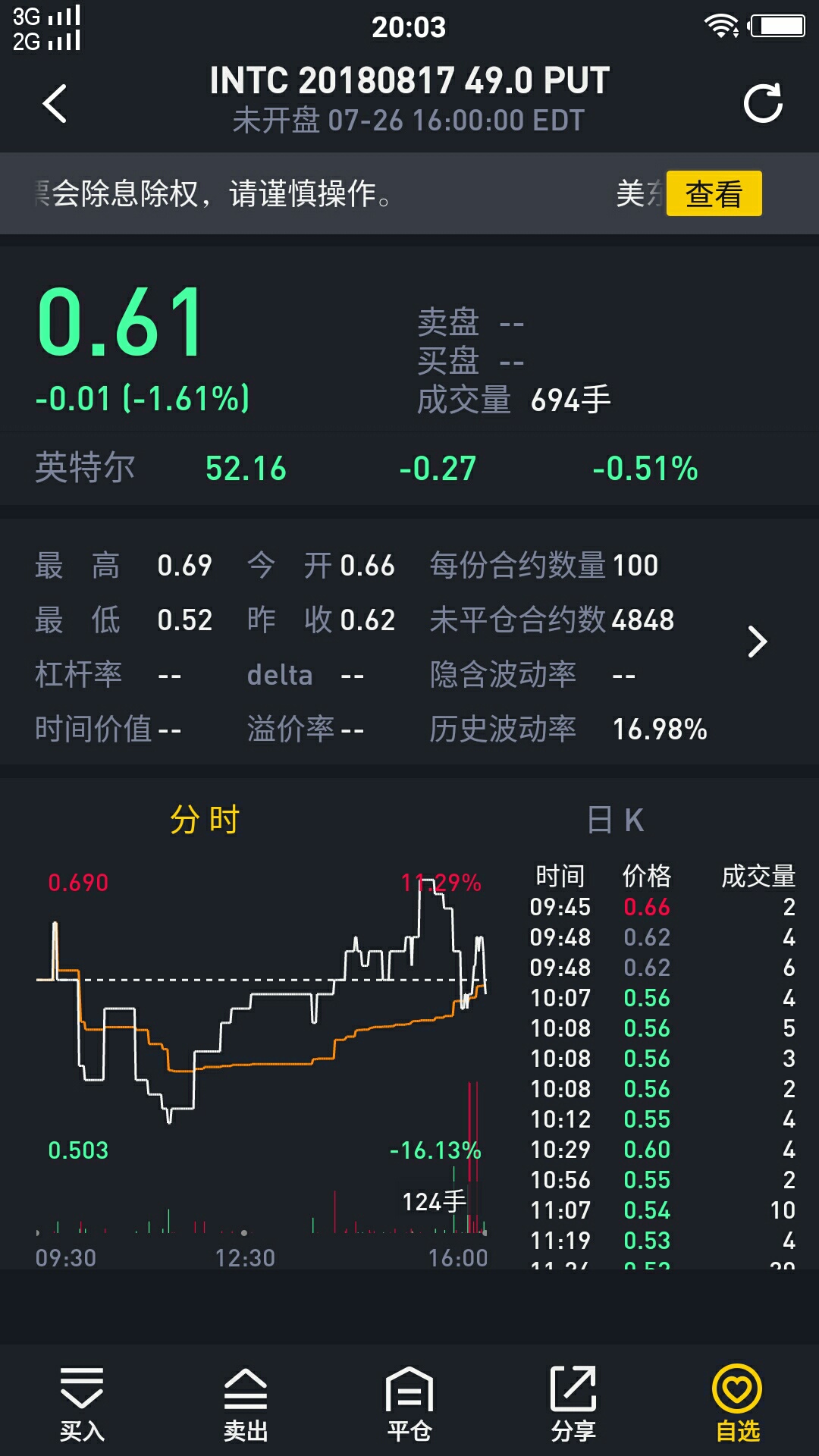Switch to the 分时 chart tab
The image size is (819, 1456).
click(205, 820)
